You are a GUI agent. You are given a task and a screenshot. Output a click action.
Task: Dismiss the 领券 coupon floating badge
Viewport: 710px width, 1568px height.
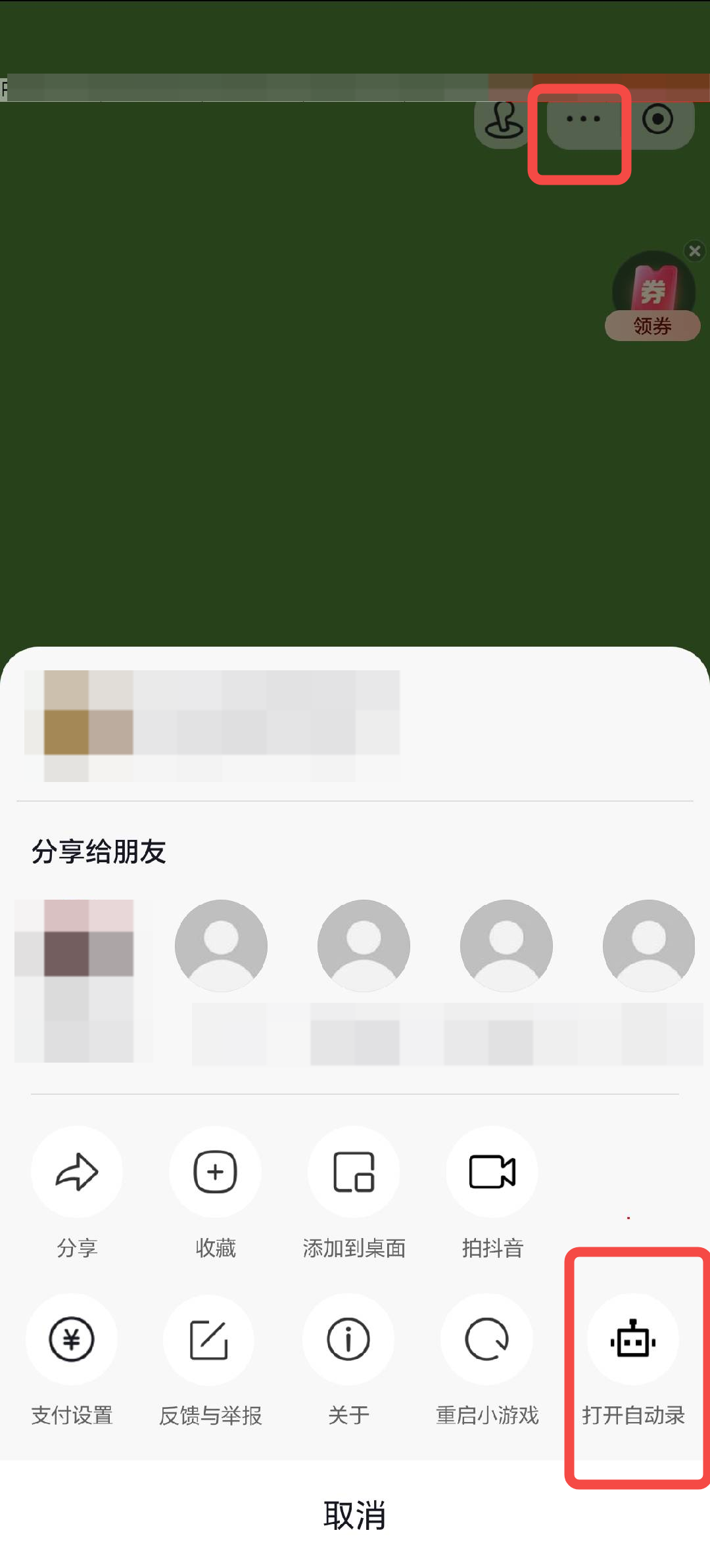click(694, 251)
